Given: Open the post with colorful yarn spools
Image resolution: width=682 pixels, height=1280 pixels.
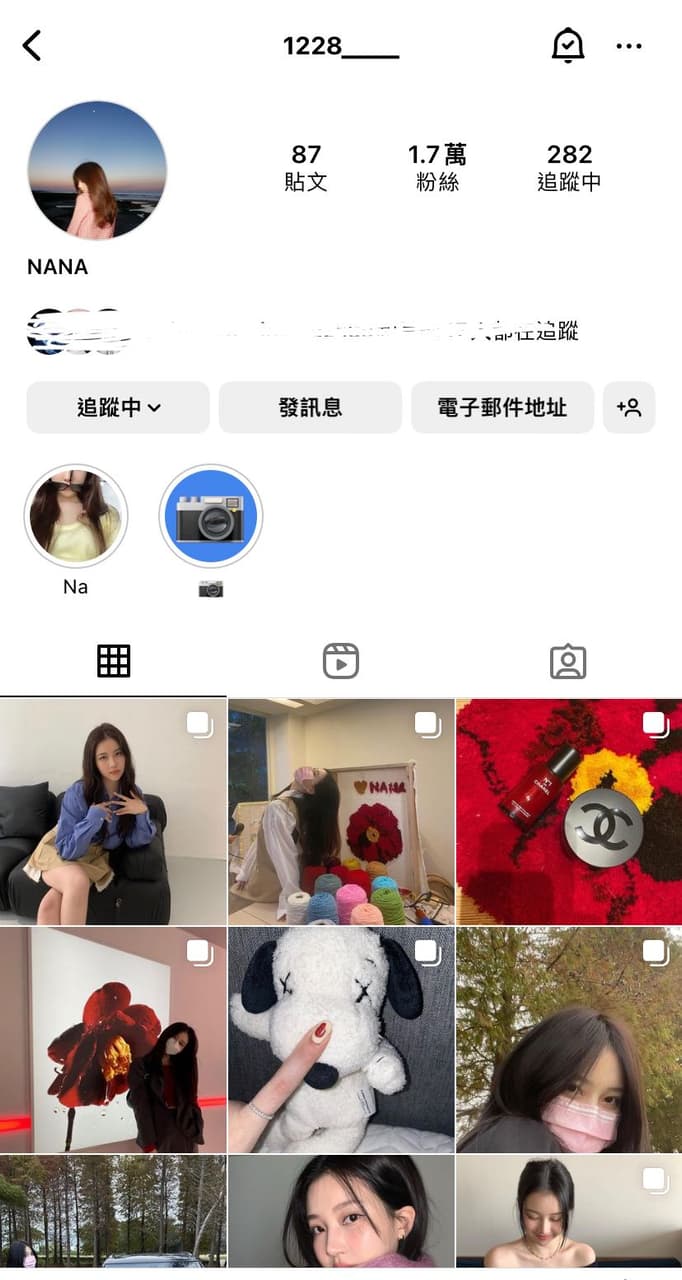Looking at the screenshot, I should pos(340,811).
